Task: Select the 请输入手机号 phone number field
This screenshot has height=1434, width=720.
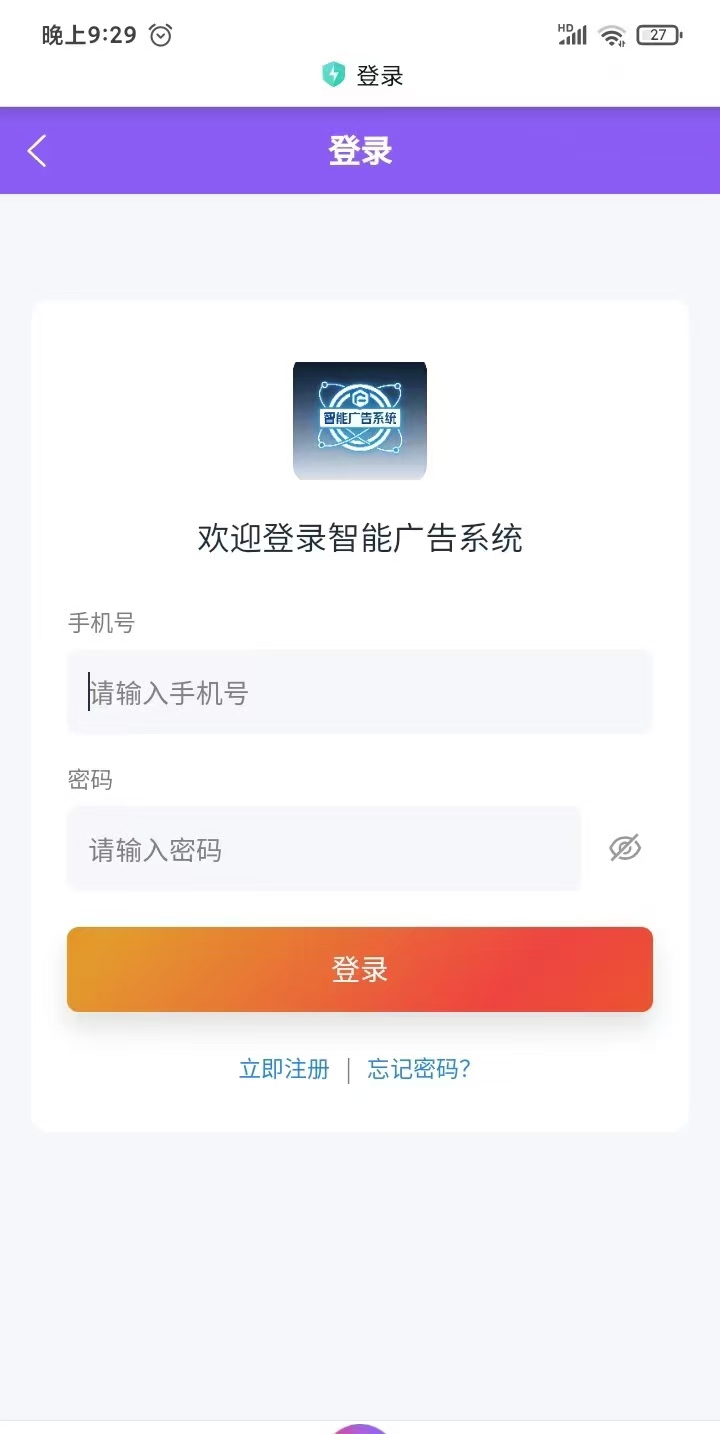Action: point(360,691)
